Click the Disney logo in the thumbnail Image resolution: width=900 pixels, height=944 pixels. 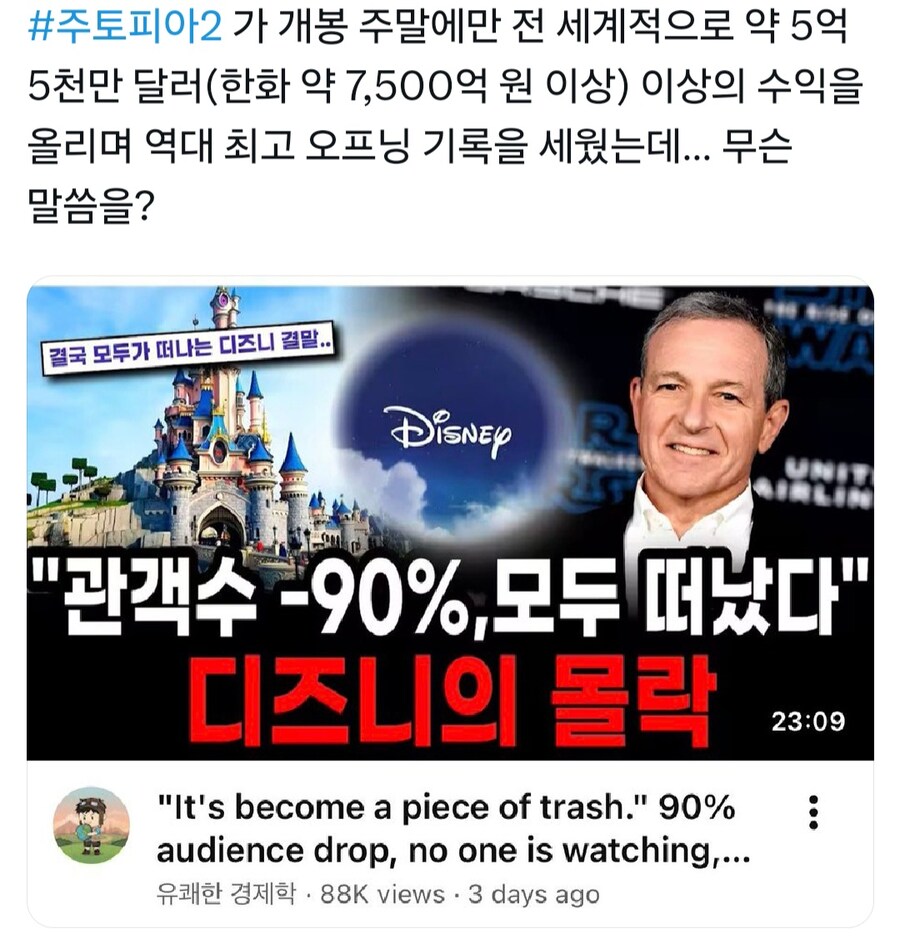coord(452,428)
